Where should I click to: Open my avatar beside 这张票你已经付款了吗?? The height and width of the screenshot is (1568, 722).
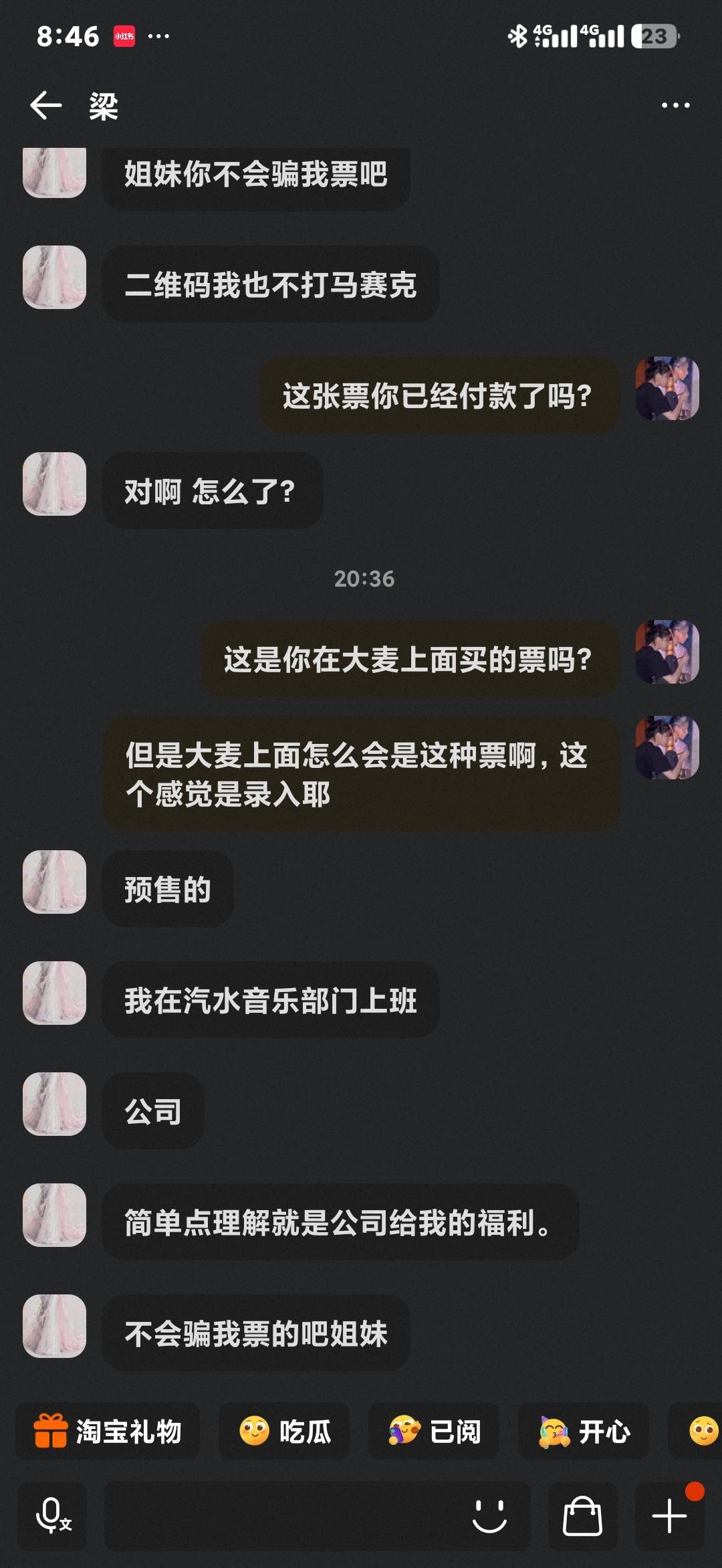pos(667,388)
